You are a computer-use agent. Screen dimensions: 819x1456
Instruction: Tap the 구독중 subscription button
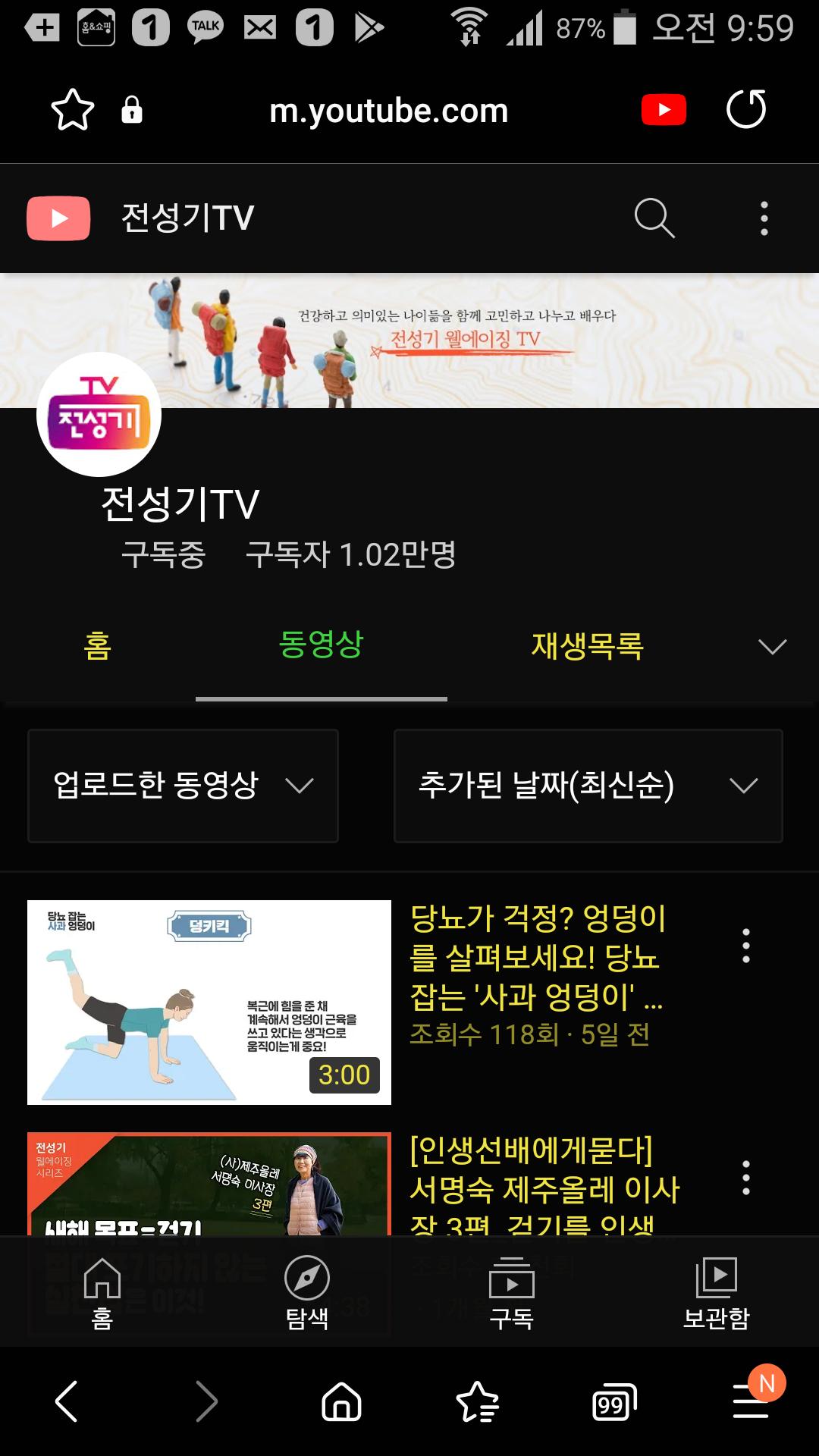[x=164, y=555]
